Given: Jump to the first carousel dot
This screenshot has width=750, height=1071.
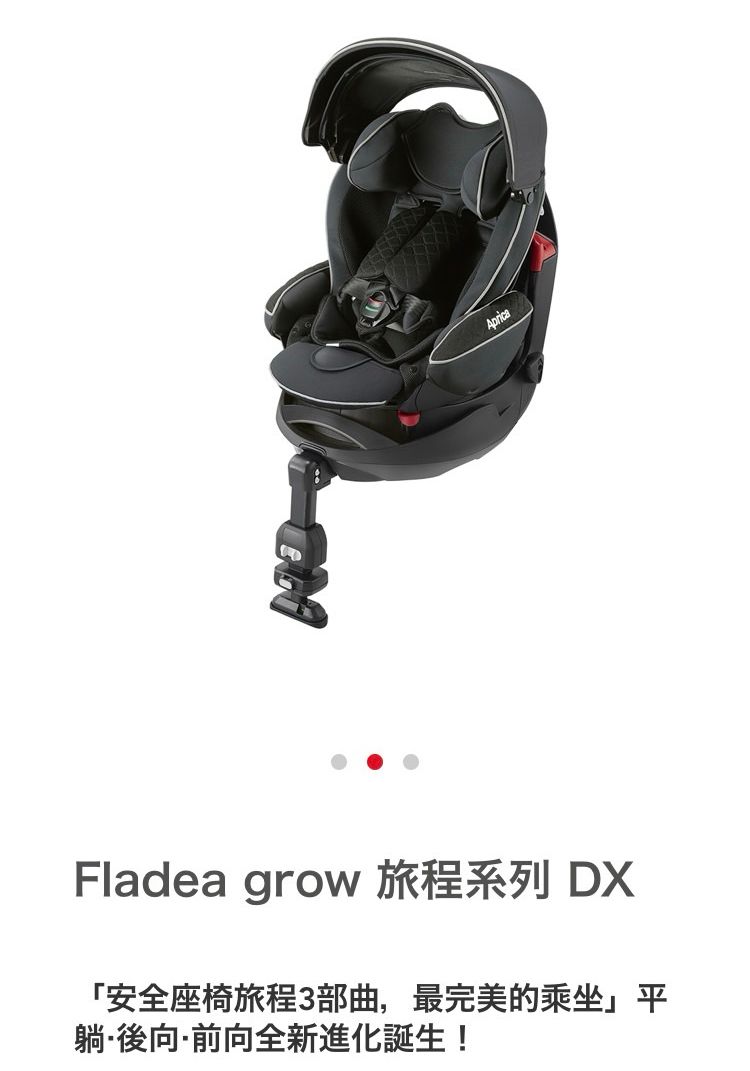Looking at the screenshot, I should 339,762.
